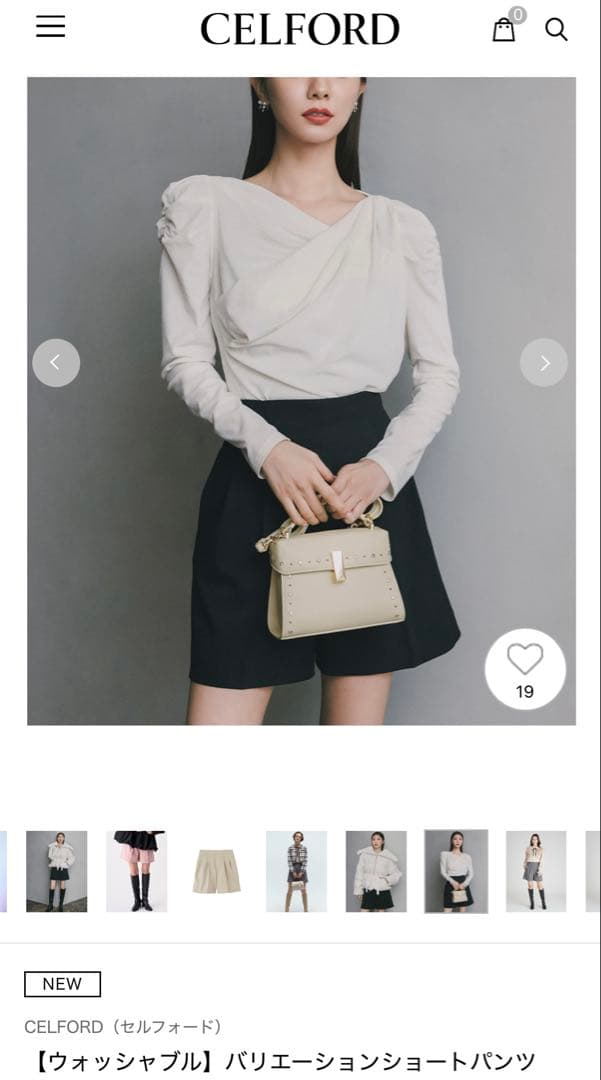The width and height of the screenshot is (601, 1080).
Task: Open the shopping bag
Action: (505, 29)
